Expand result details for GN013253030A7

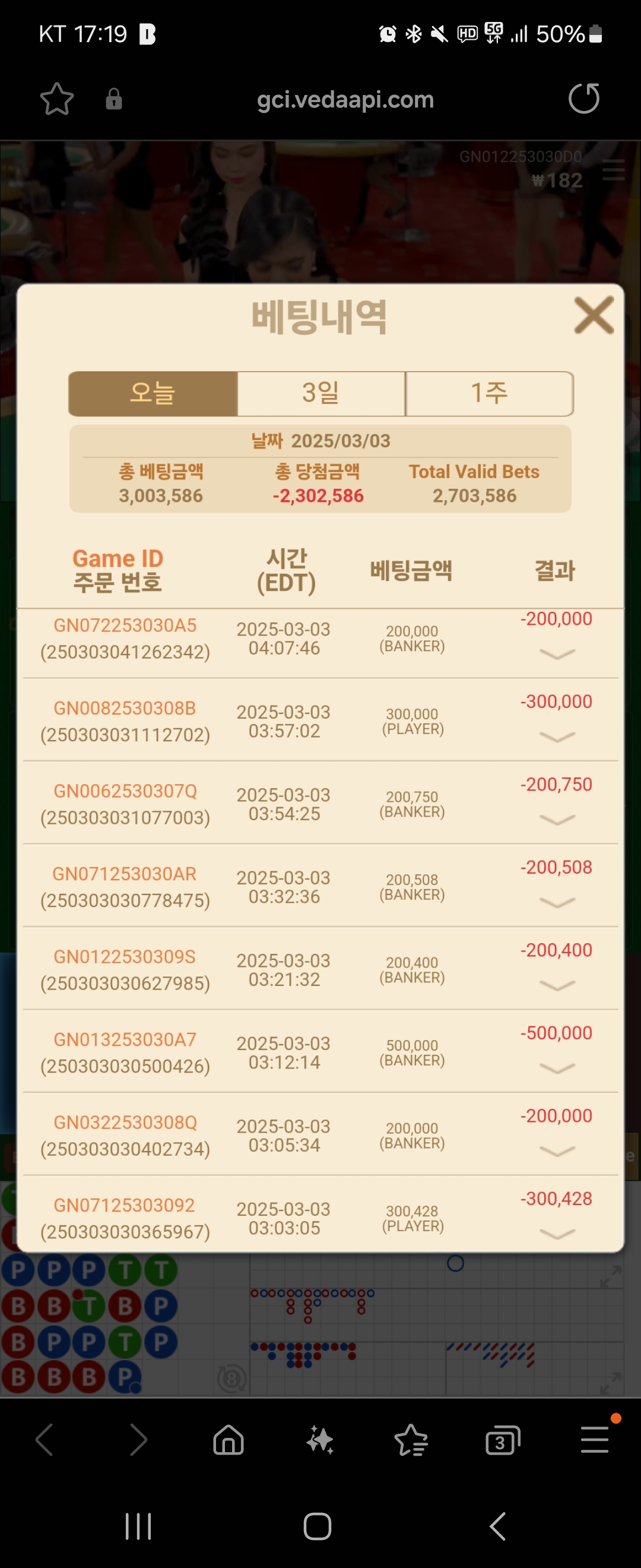pos(557,1068)
